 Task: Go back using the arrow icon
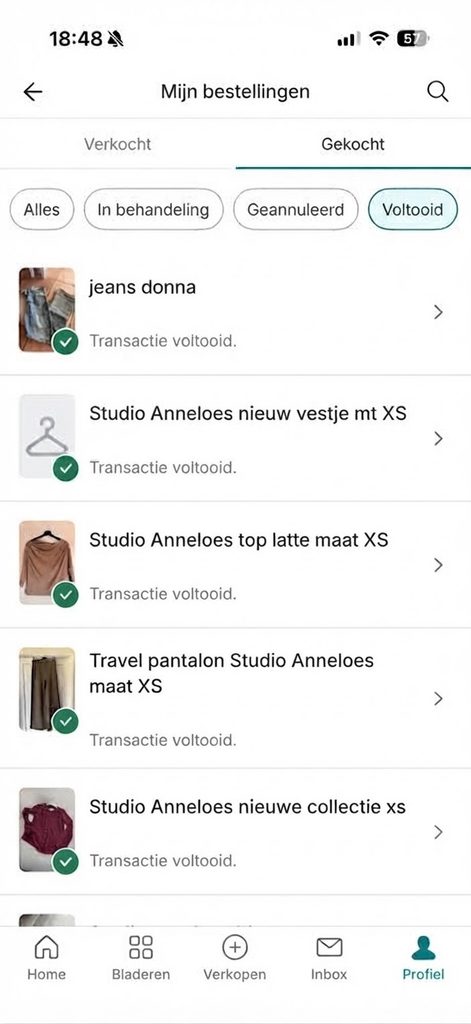coord(33,92)
